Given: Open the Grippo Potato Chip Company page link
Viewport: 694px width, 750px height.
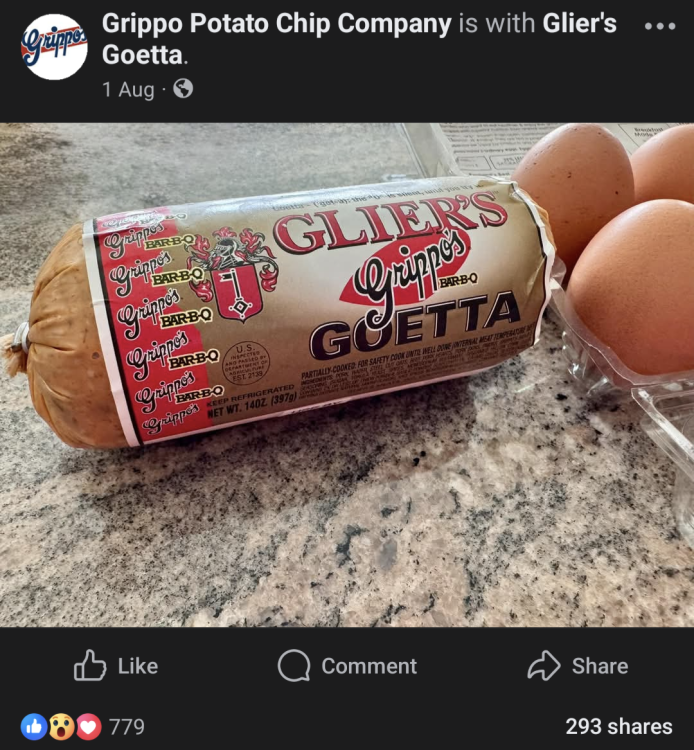Looking at the screenshot, I should click(276, 23).
